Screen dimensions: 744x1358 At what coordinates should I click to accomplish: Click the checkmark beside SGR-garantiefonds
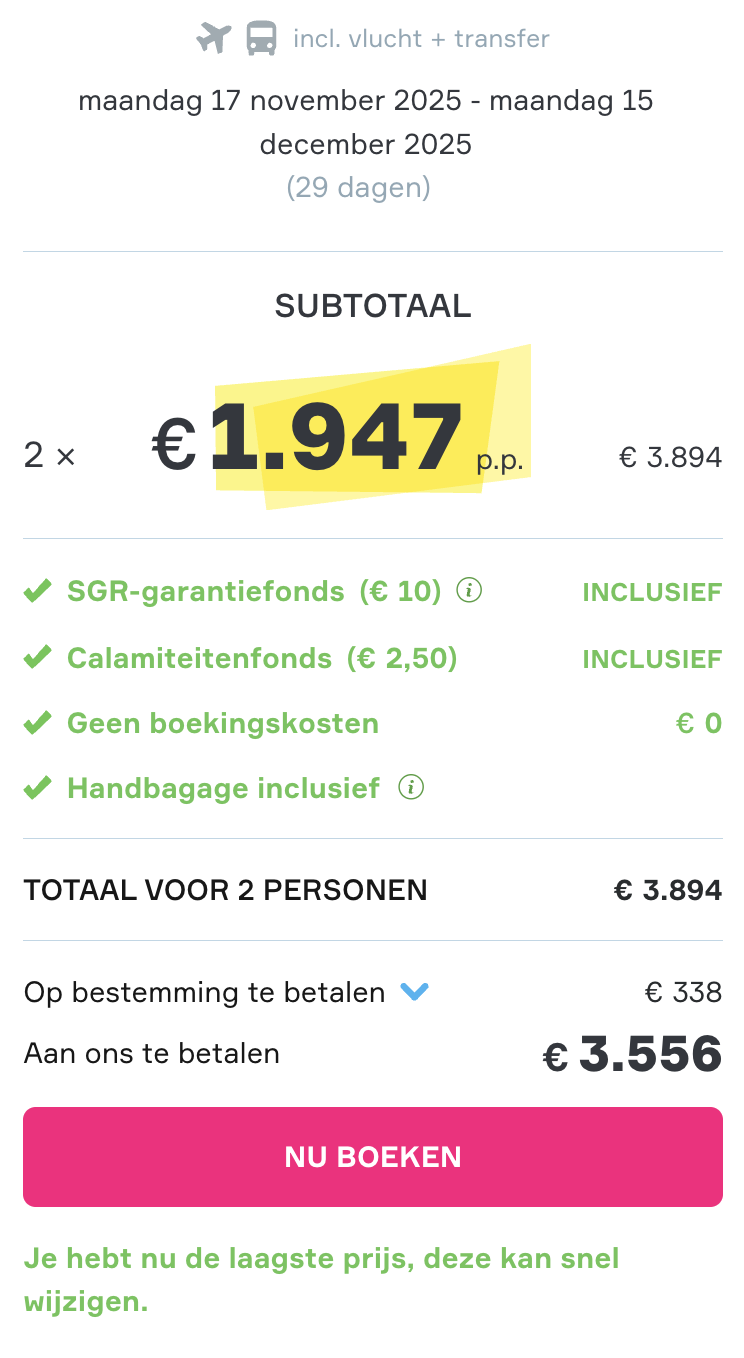point(37,590)
